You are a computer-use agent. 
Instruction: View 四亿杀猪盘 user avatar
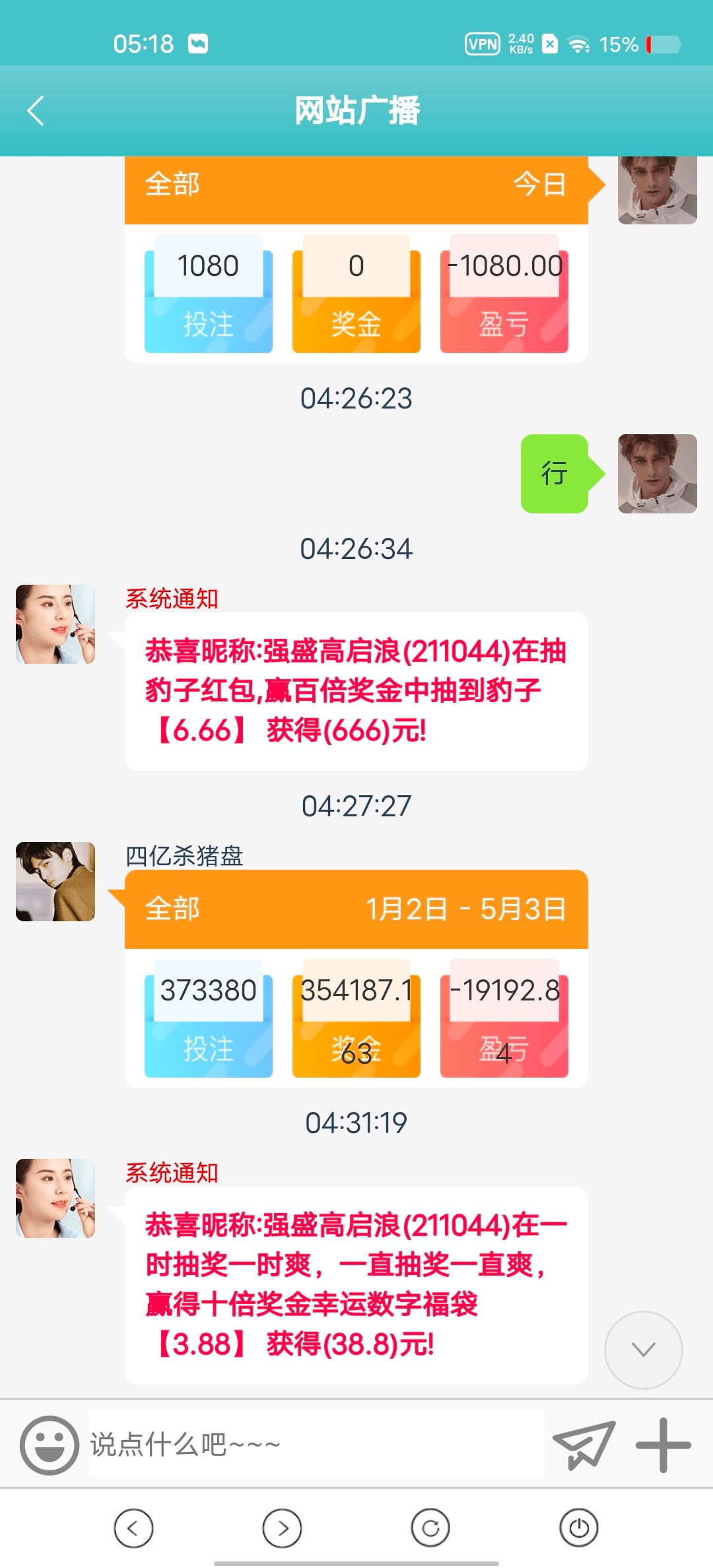[55, 882]
